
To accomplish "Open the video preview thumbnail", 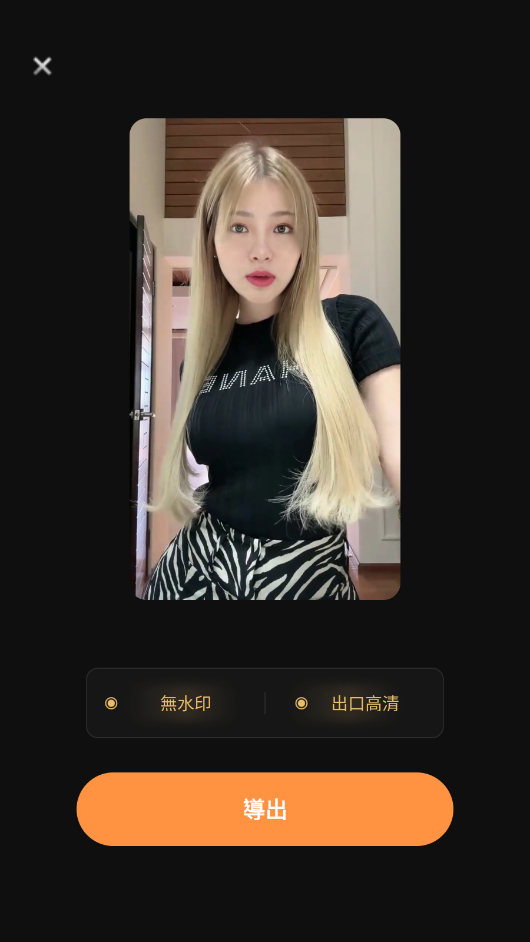I will [265, 359].
